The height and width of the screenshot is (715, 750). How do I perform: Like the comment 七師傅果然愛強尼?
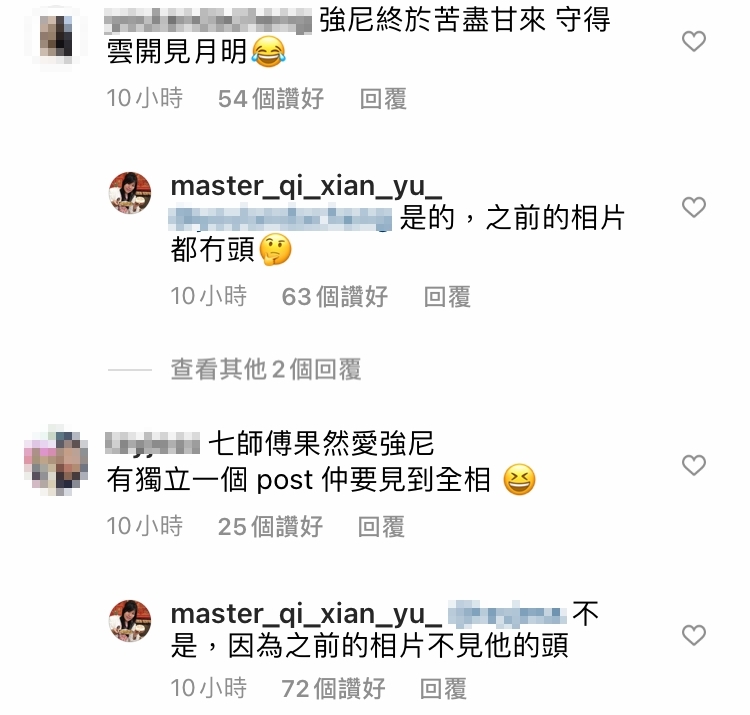coord(693,465)
